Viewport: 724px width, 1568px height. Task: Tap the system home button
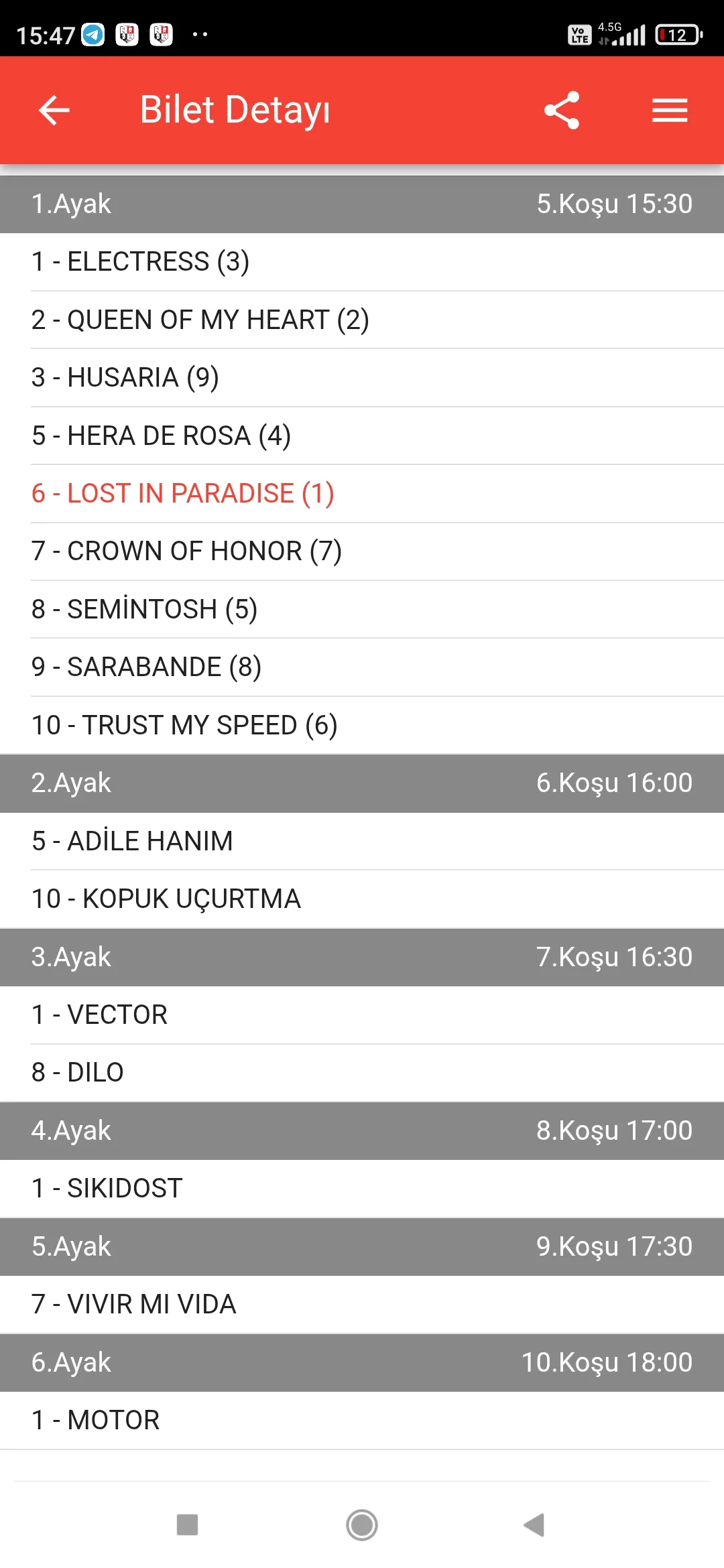[x=362, y=1525]
